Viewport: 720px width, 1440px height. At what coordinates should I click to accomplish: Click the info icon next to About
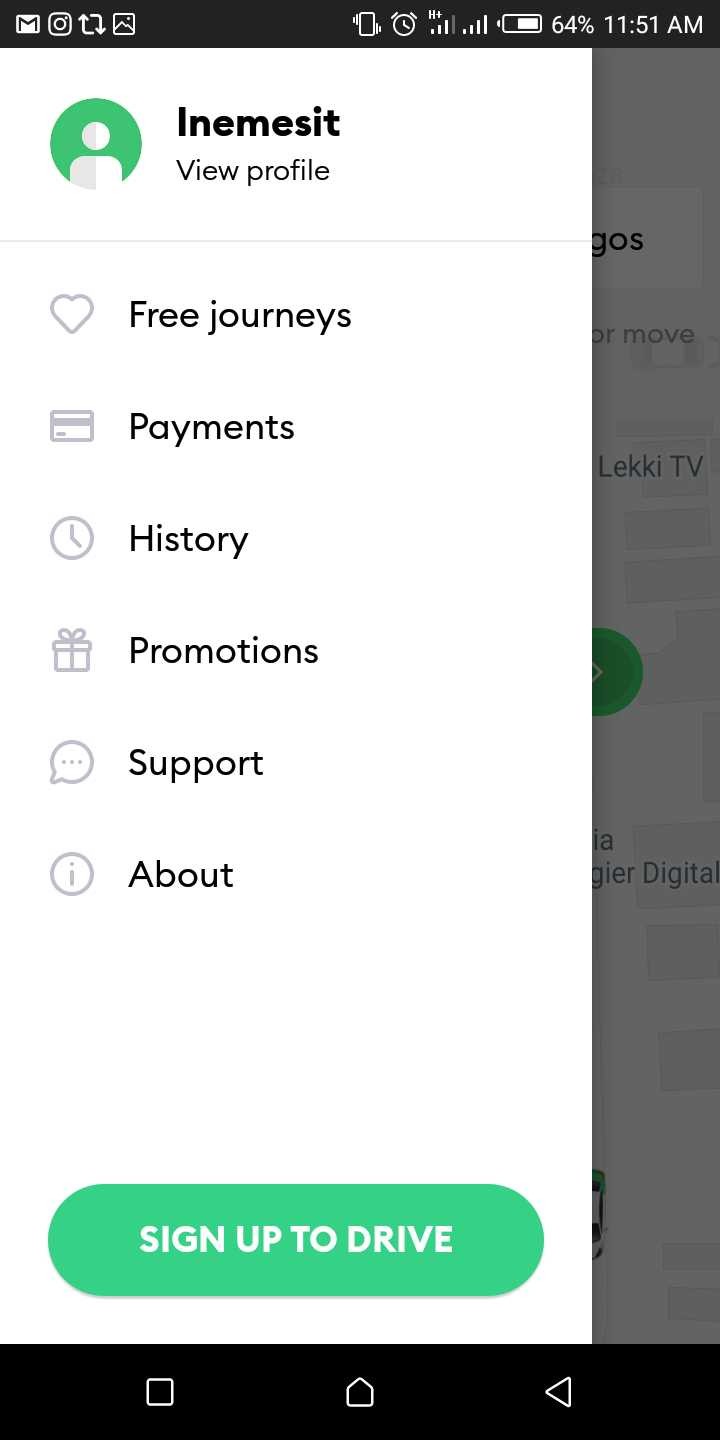point(71,874)
